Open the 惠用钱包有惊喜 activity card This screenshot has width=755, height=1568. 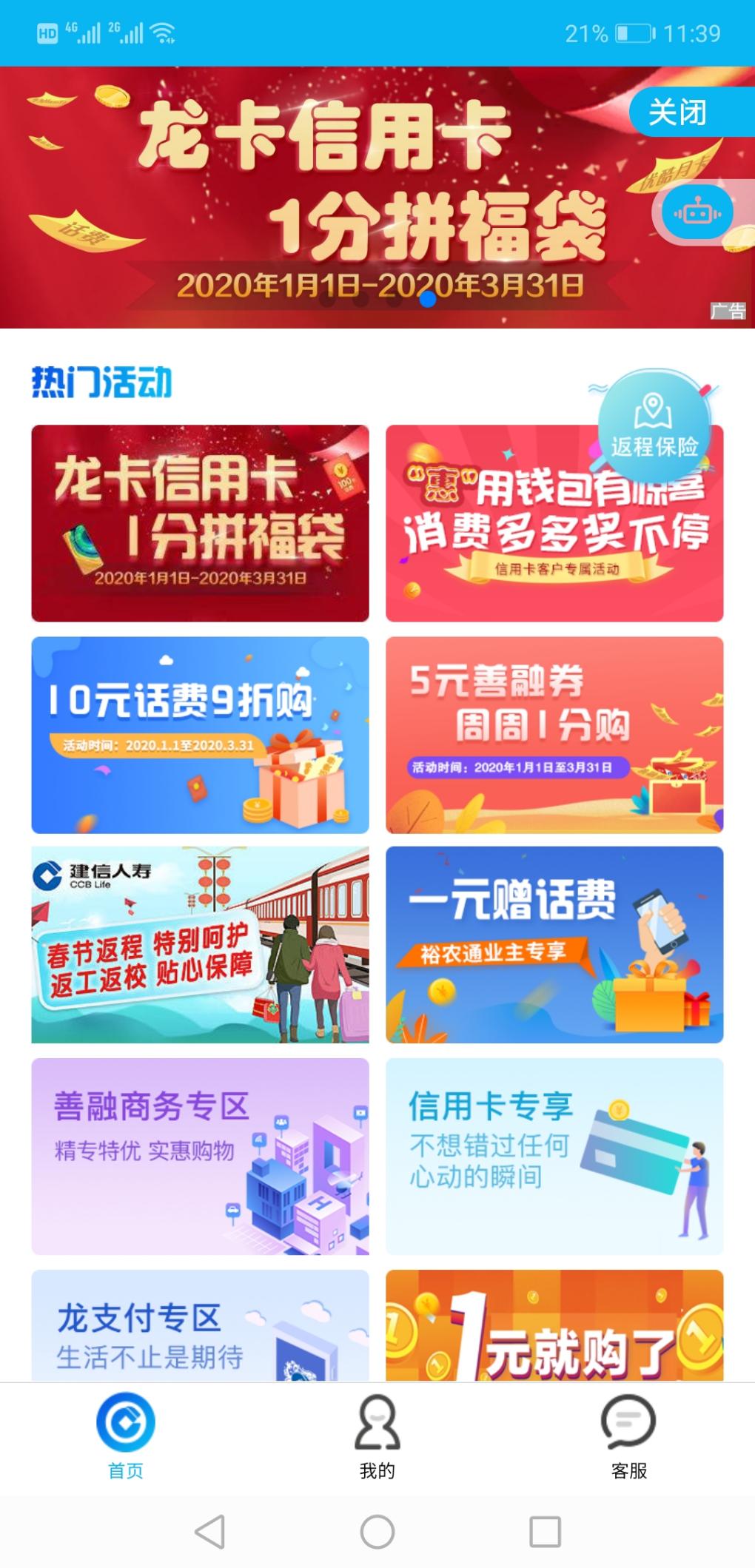554,523
